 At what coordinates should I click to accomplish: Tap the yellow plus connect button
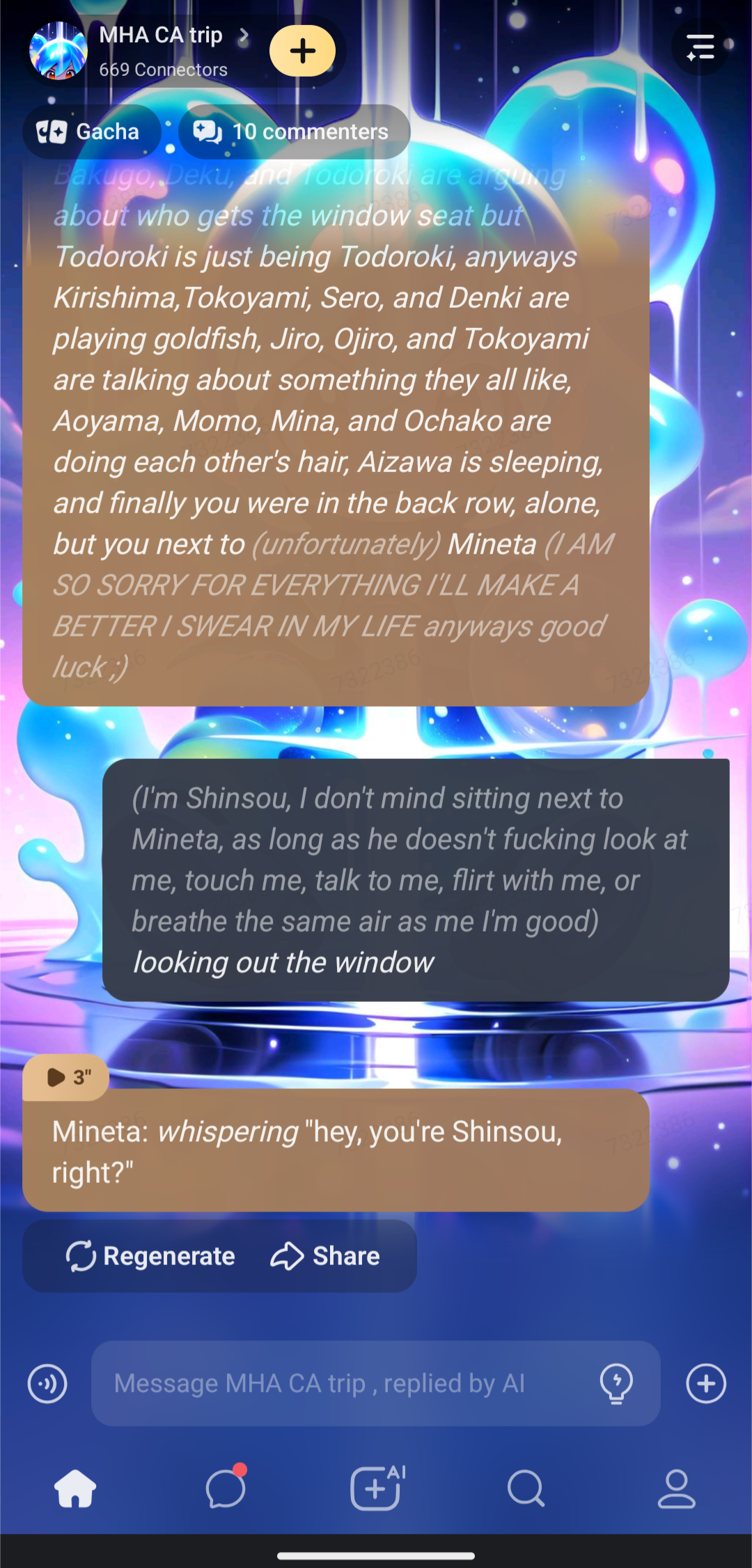click(302, 51)
